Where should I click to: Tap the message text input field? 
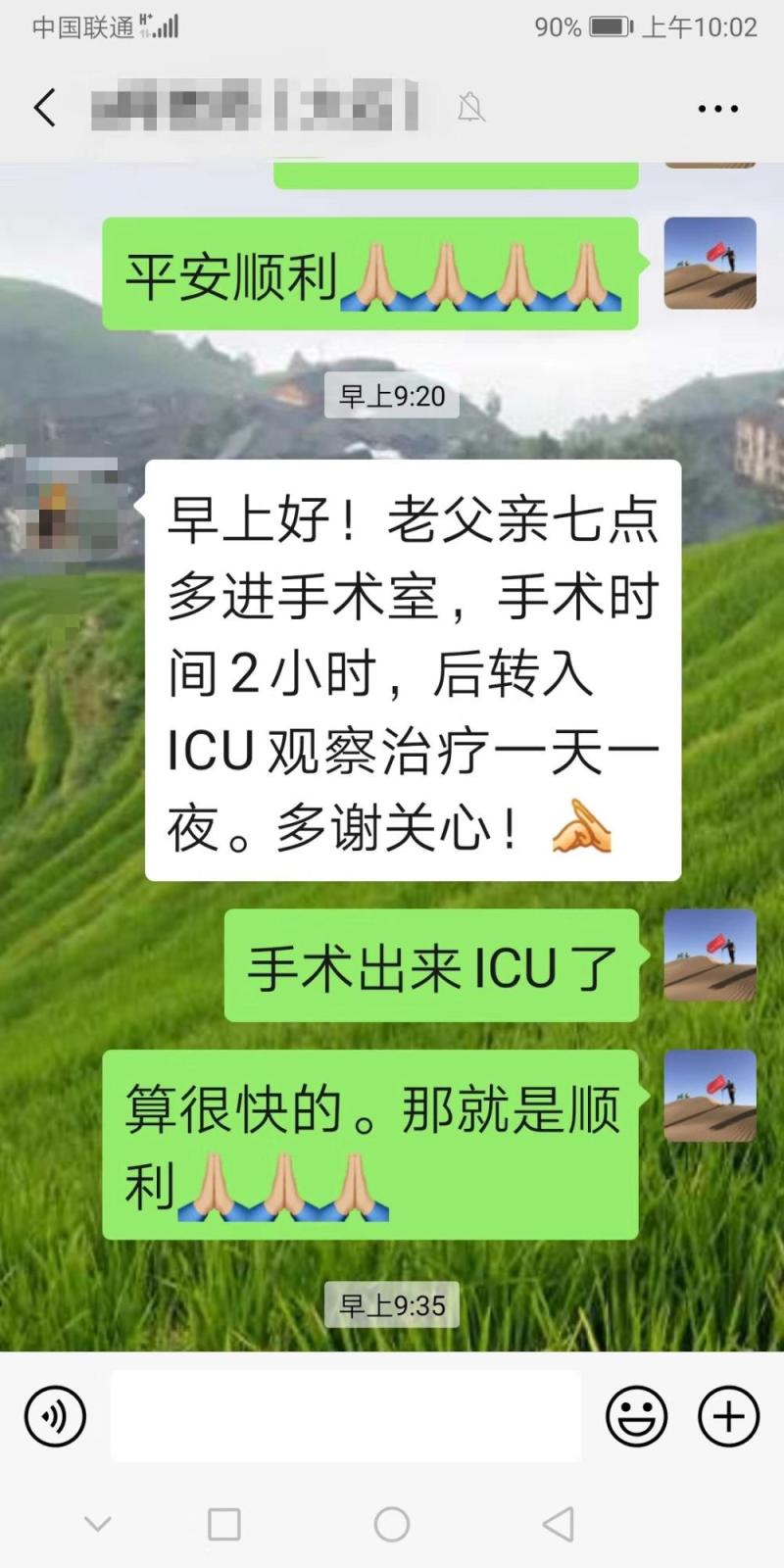[345, 1416]
